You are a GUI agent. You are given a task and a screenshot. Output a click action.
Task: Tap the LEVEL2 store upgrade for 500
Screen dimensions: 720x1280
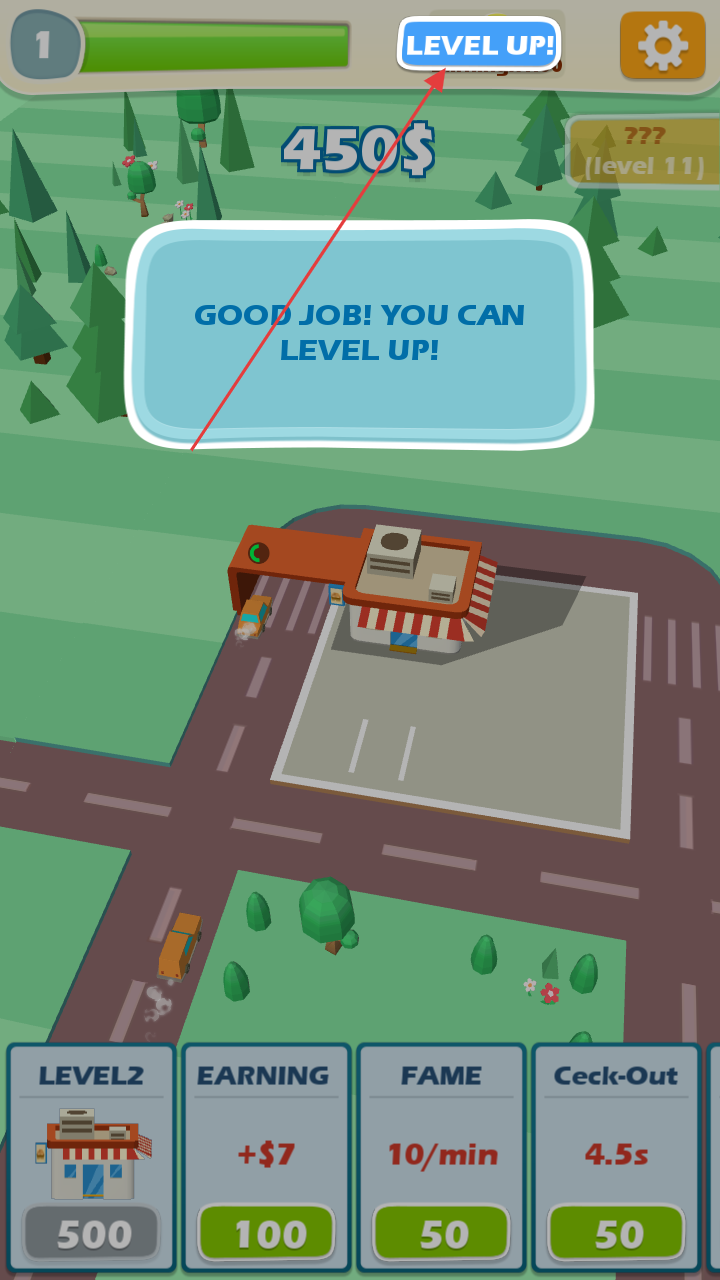91,1233
